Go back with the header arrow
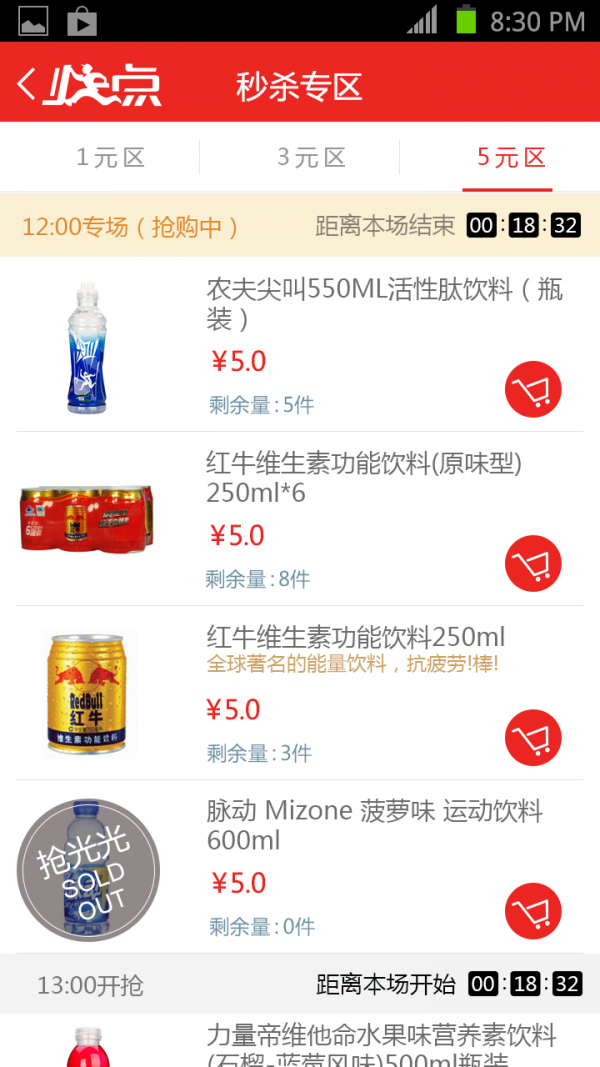The height and width of the screenshot is (1067, 600). pyautogui.click(x=27, y=84)
